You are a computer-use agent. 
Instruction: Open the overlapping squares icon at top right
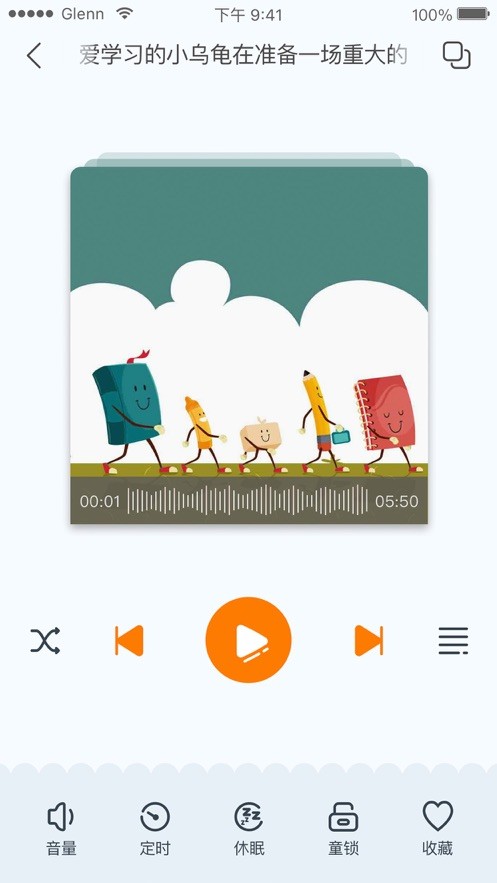pos(456,55)
